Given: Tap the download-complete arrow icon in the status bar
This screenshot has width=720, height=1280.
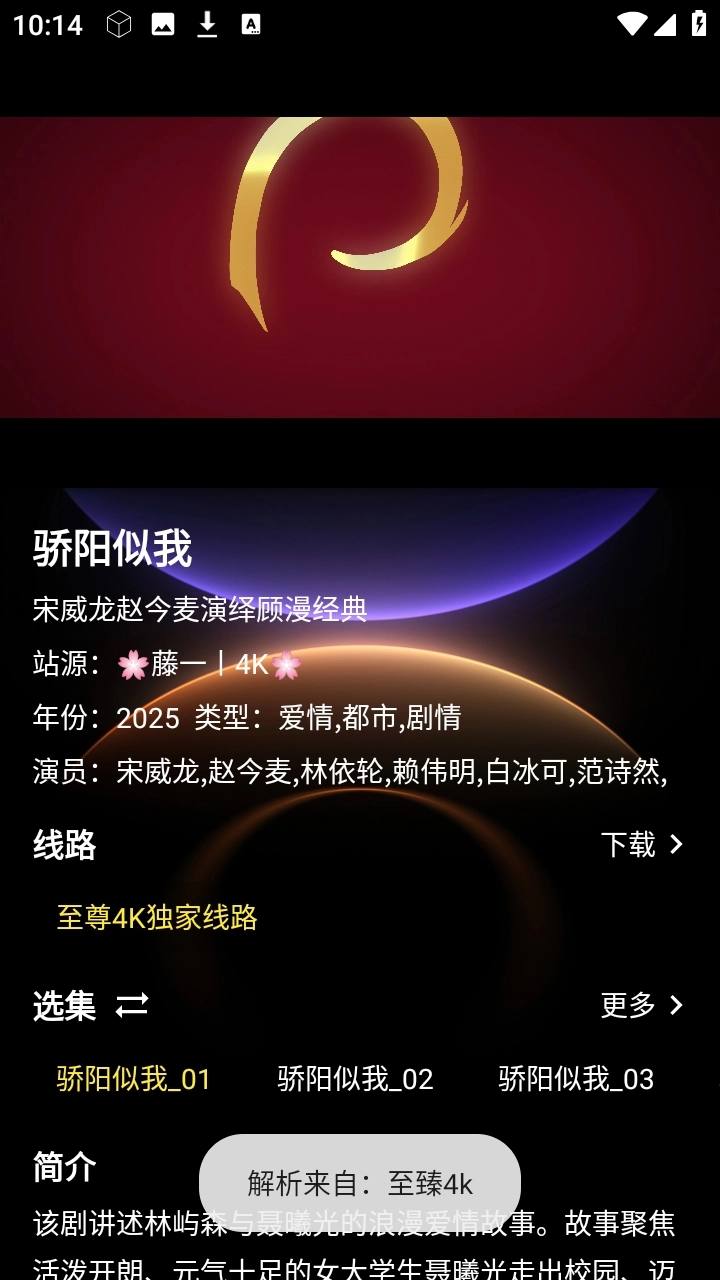Looking at the screenshot, I should 208,24.
